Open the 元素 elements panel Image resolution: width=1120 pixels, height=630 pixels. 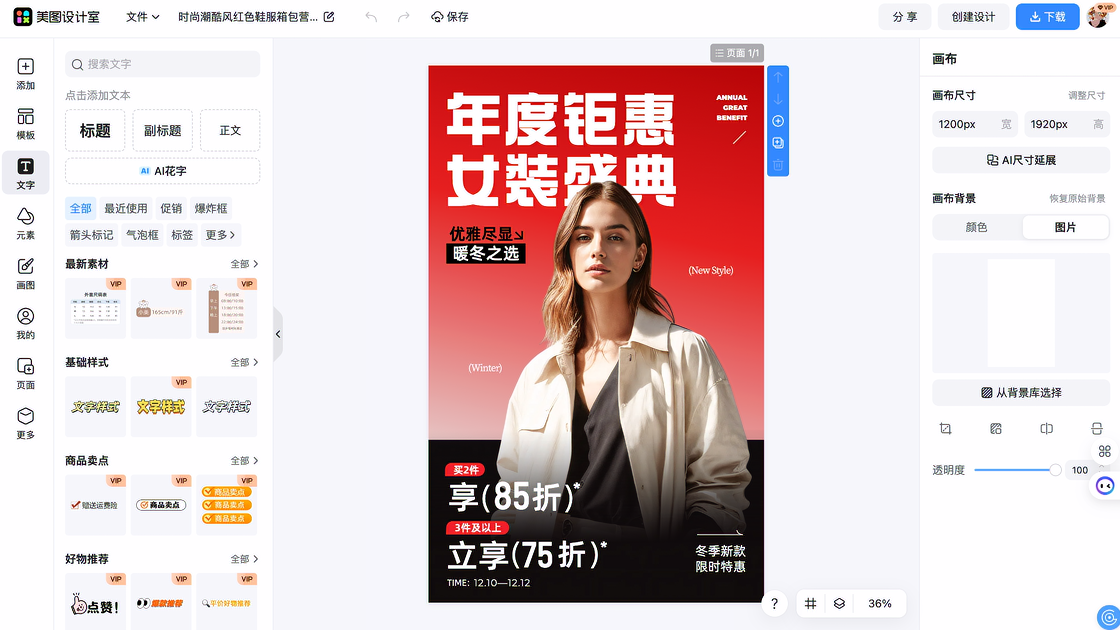[25, 224]
